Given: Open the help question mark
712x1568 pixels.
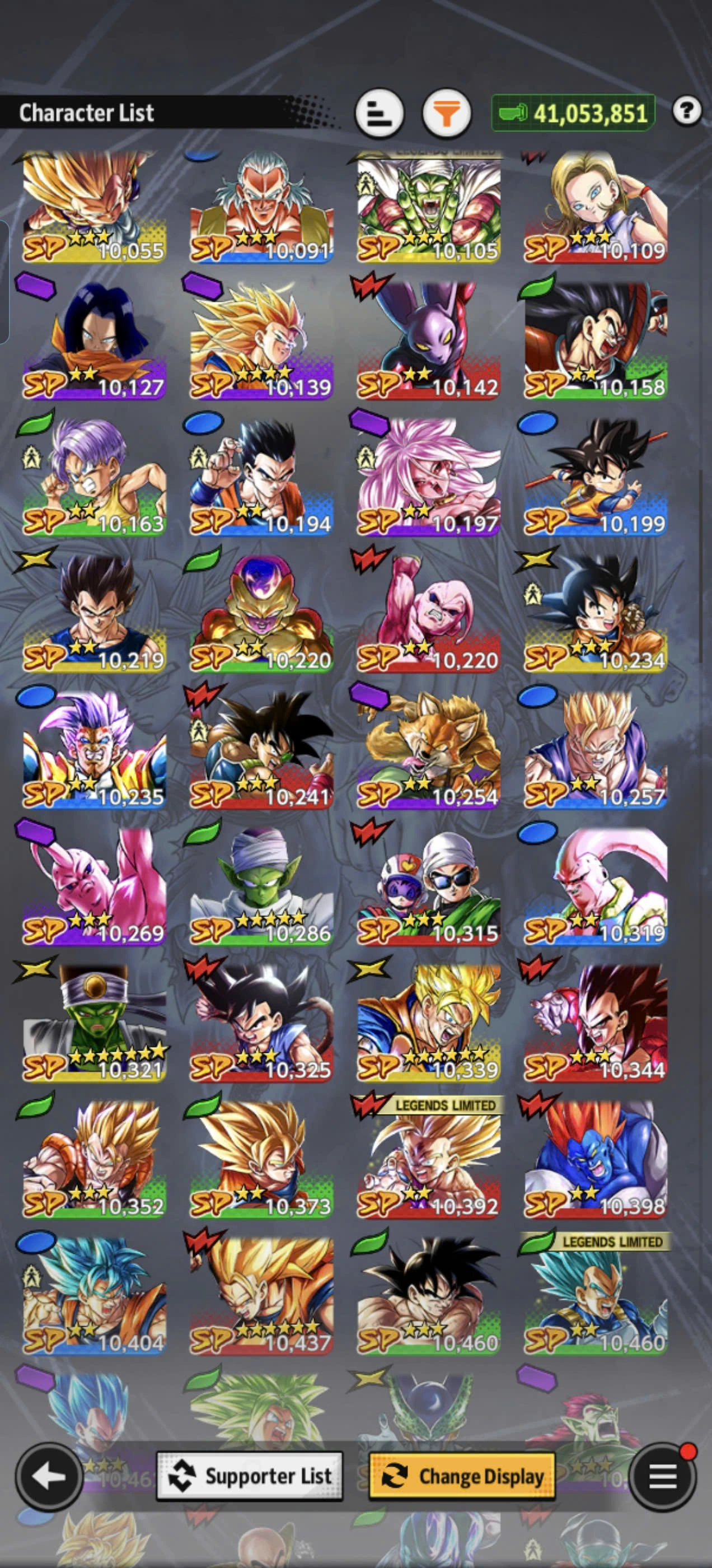Looking at the screenshot, I should (686, 111).
